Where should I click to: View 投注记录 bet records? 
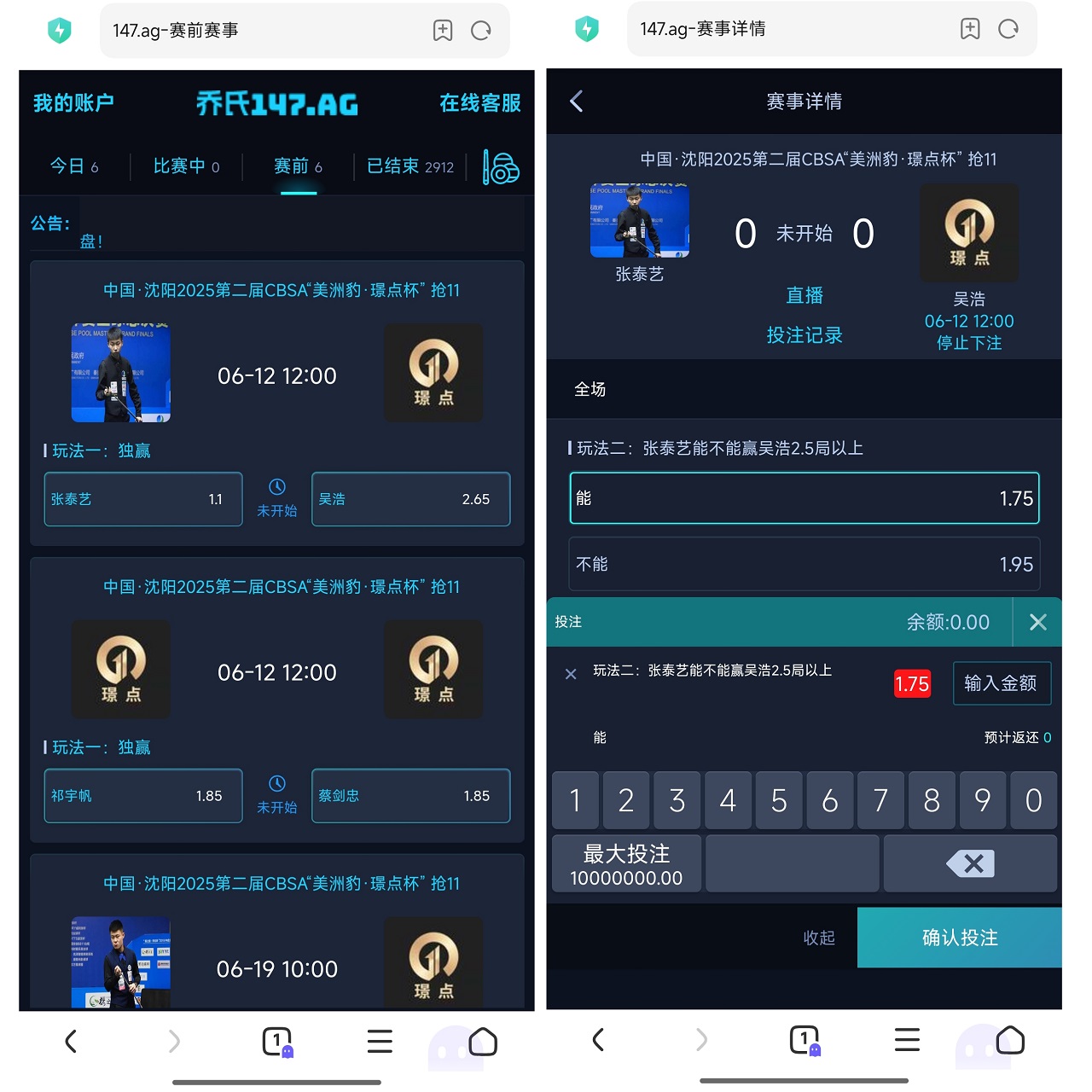pos(804,335)
